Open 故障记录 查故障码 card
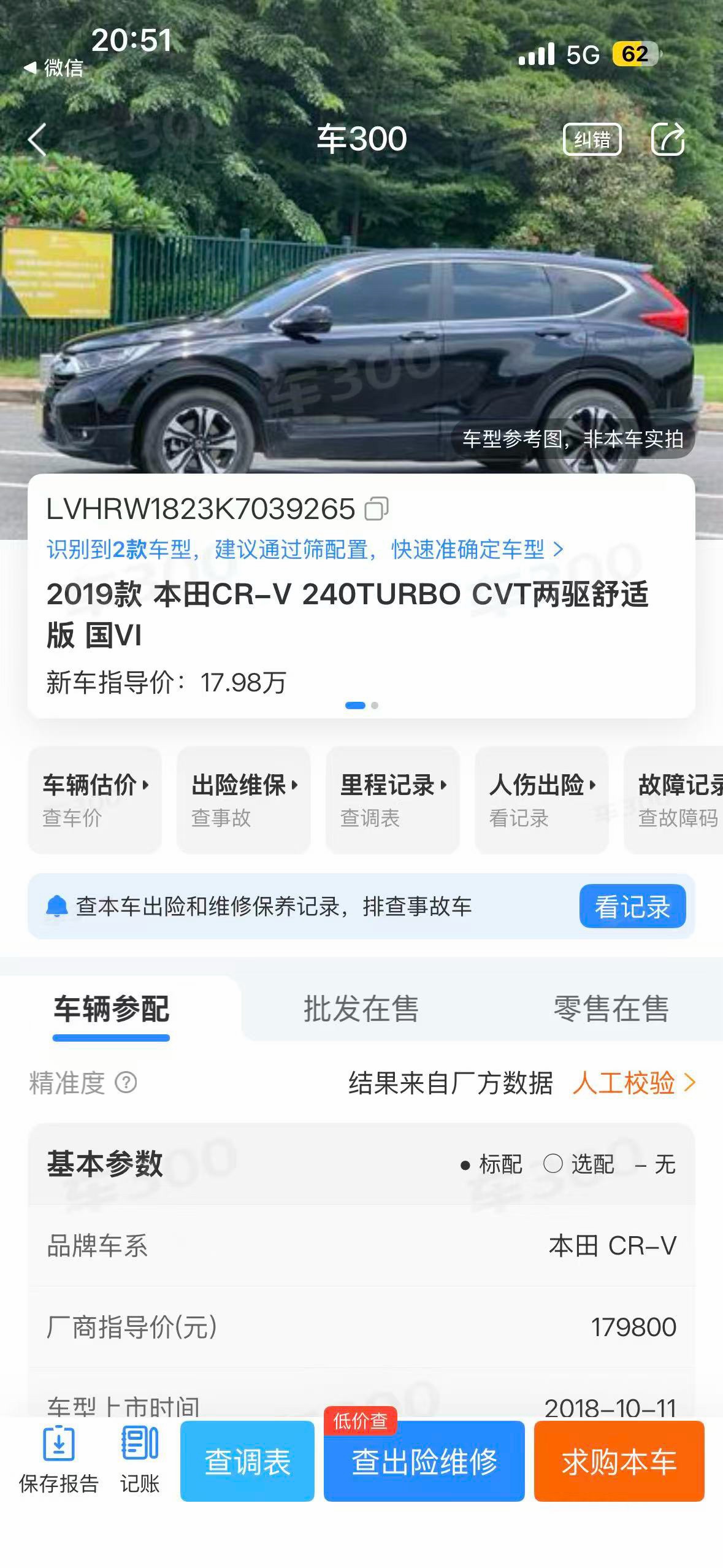The image size is (723, 1568). pos(673,799)
